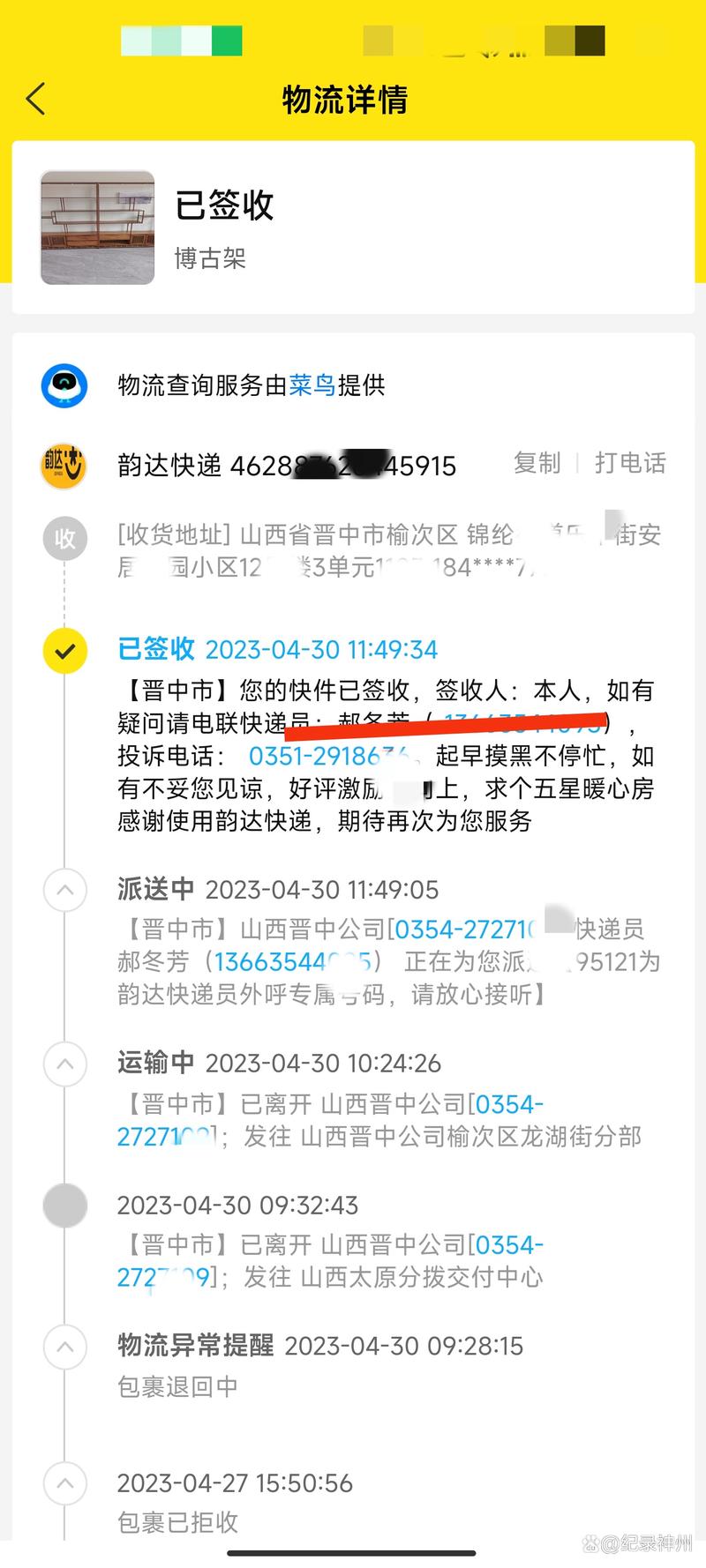Screen dimensions: 706x1568
Task: Collapse the 包裹已拒收 entry chevron
Action: pyautogui.click(x=64, y=1484)
